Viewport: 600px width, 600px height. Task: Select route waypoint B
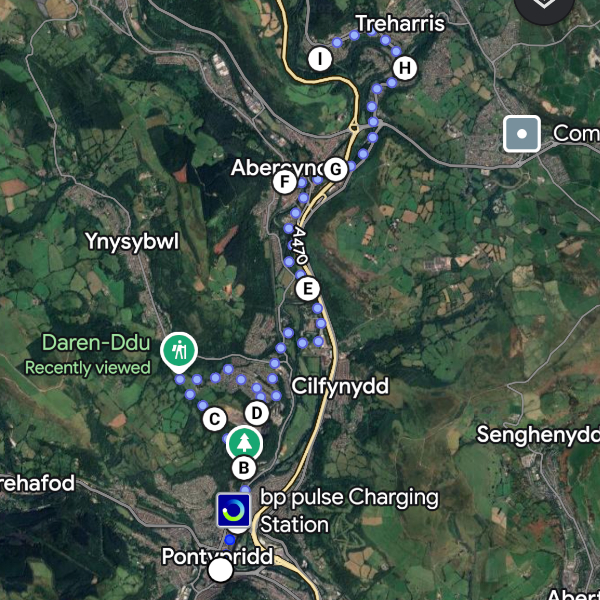click(243, 467)
